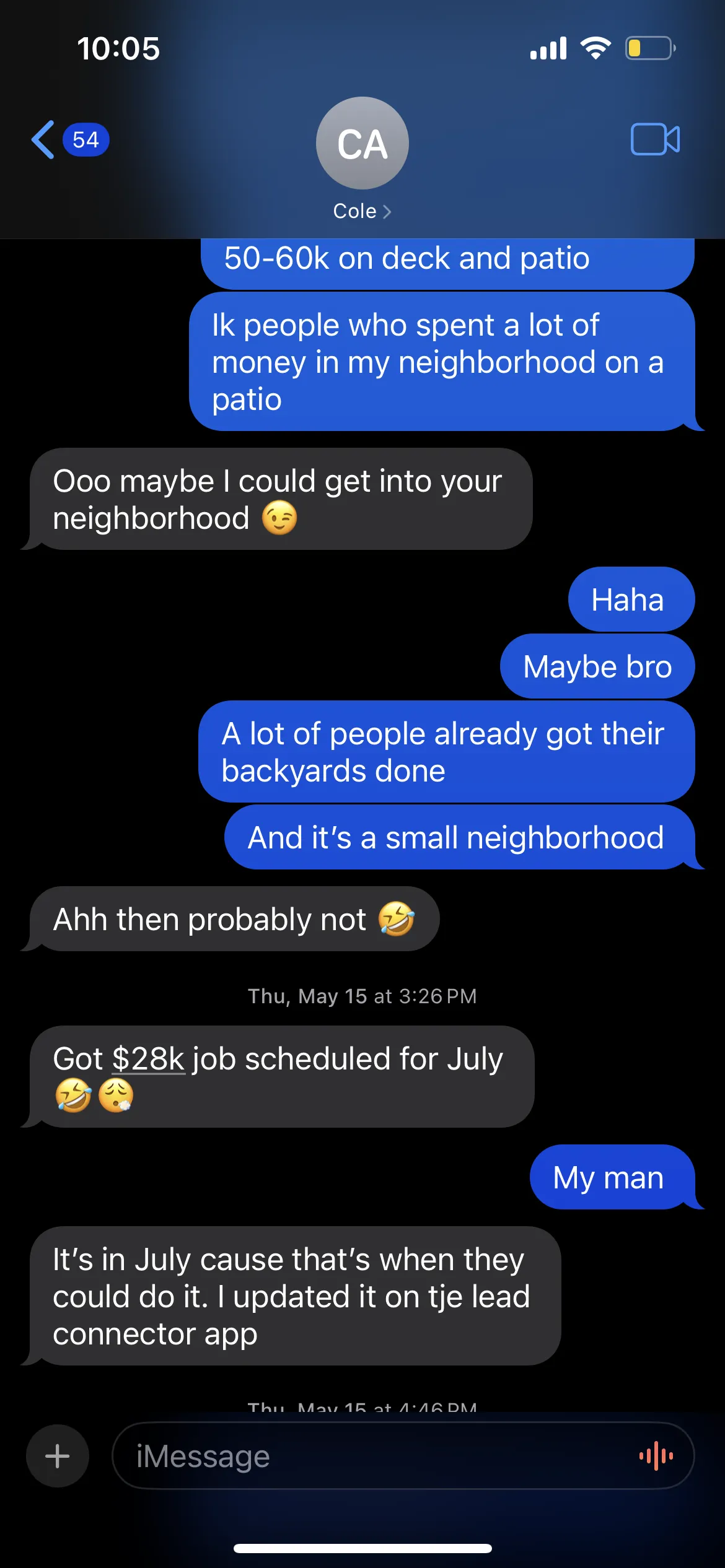The height and width of the screenshot is (1568, 725).
Task: Start a FaceTime video call with Cole
Action: point(654,139)
